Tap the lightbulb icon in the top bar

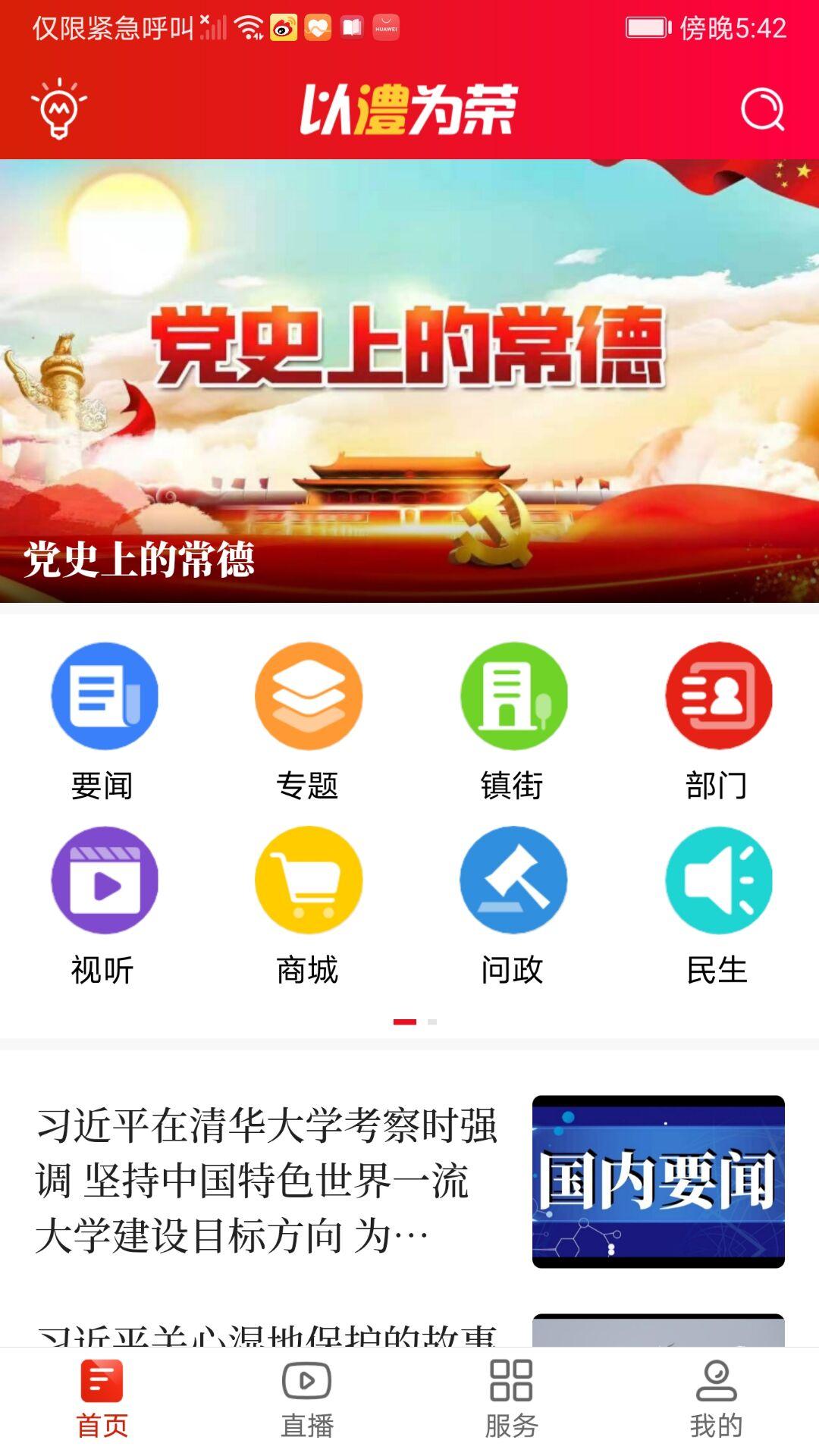pos(57,108)
